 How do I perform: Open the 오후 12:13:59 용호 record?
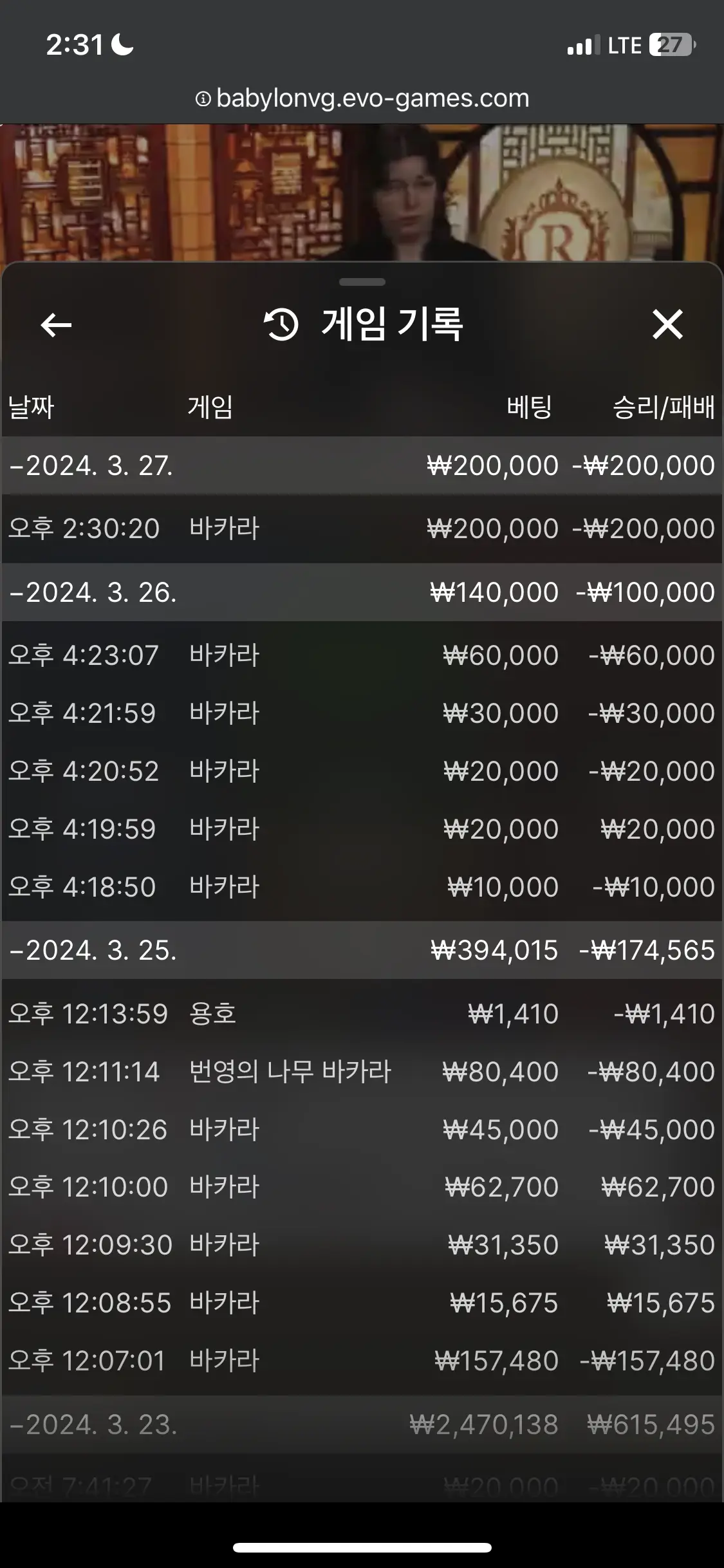point(362,1014)
